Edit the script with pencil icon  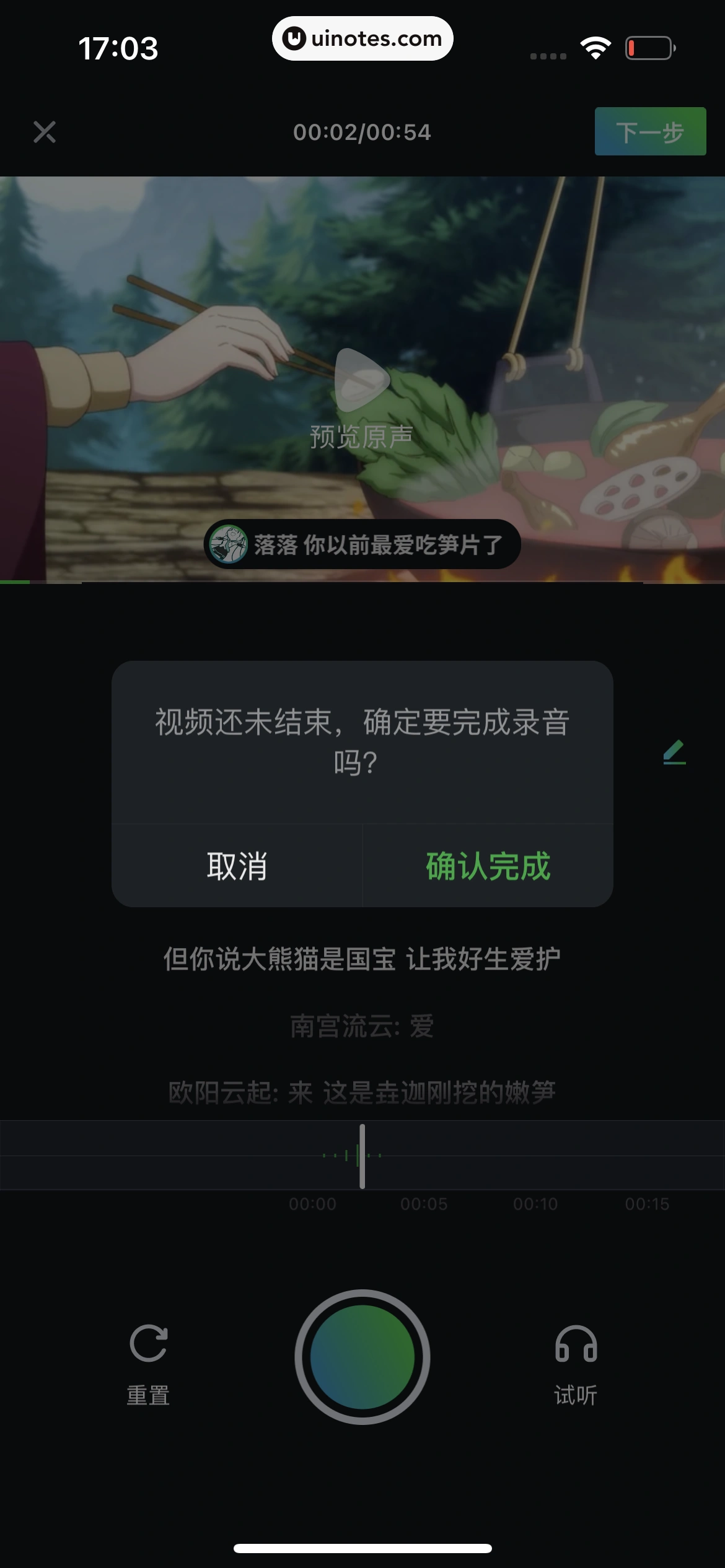(674, 752)
